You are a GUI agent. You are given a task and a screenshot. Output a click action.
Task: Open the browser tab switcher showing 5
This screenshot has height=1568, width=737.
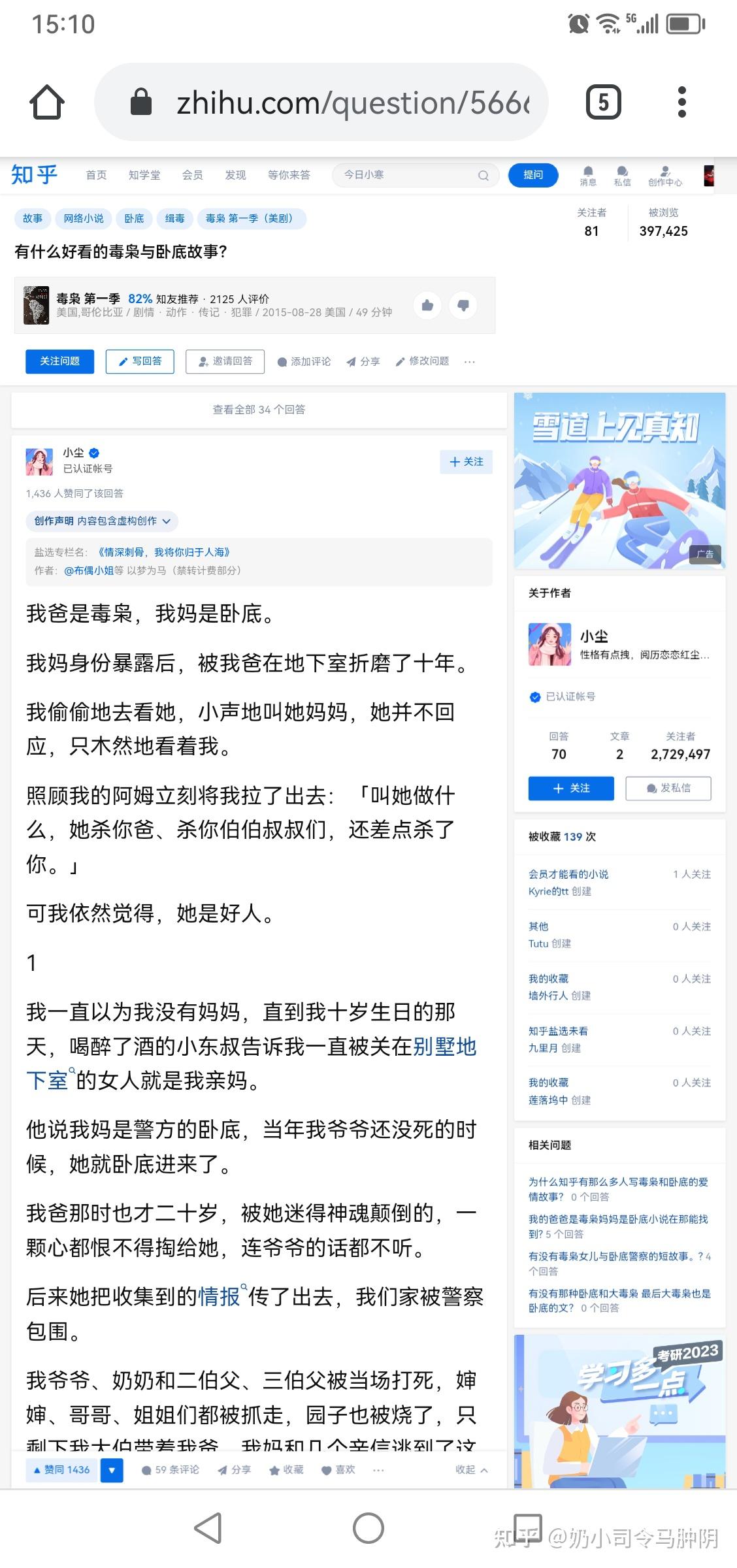[x=603, y=102]
